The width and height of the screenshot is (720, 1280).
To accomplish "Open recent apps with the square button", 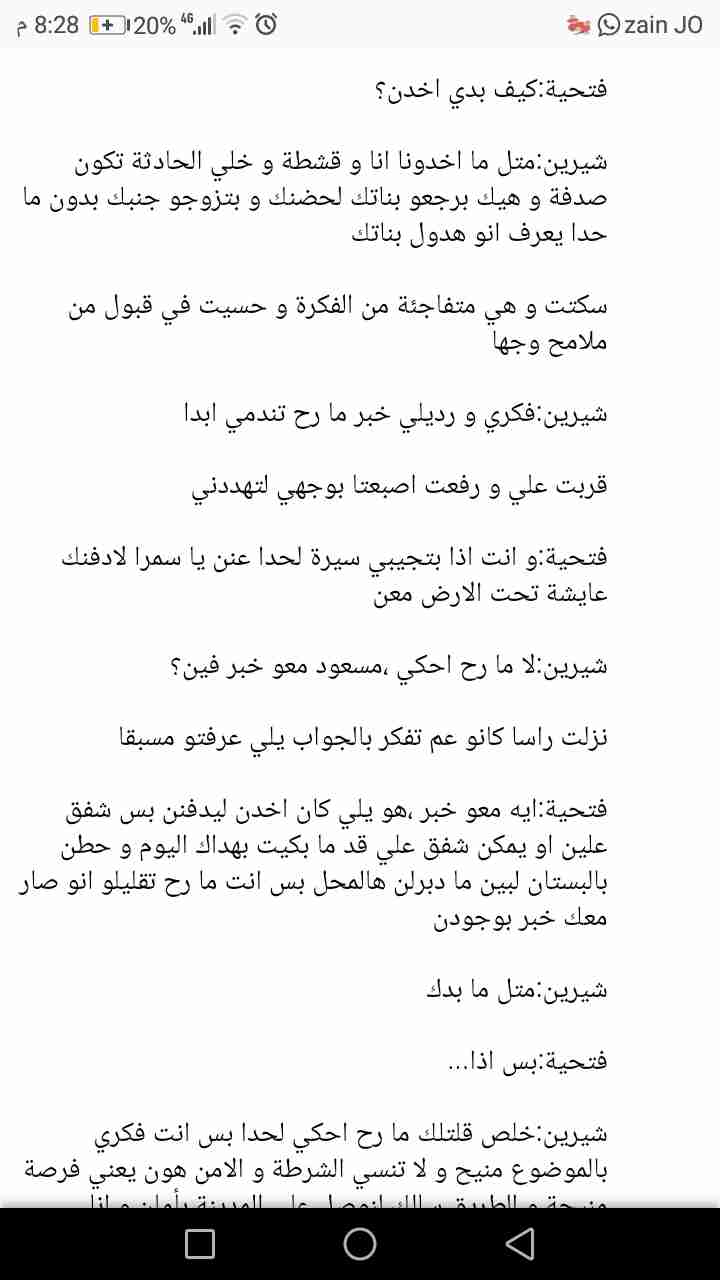I will click(x=200, y=1243).
